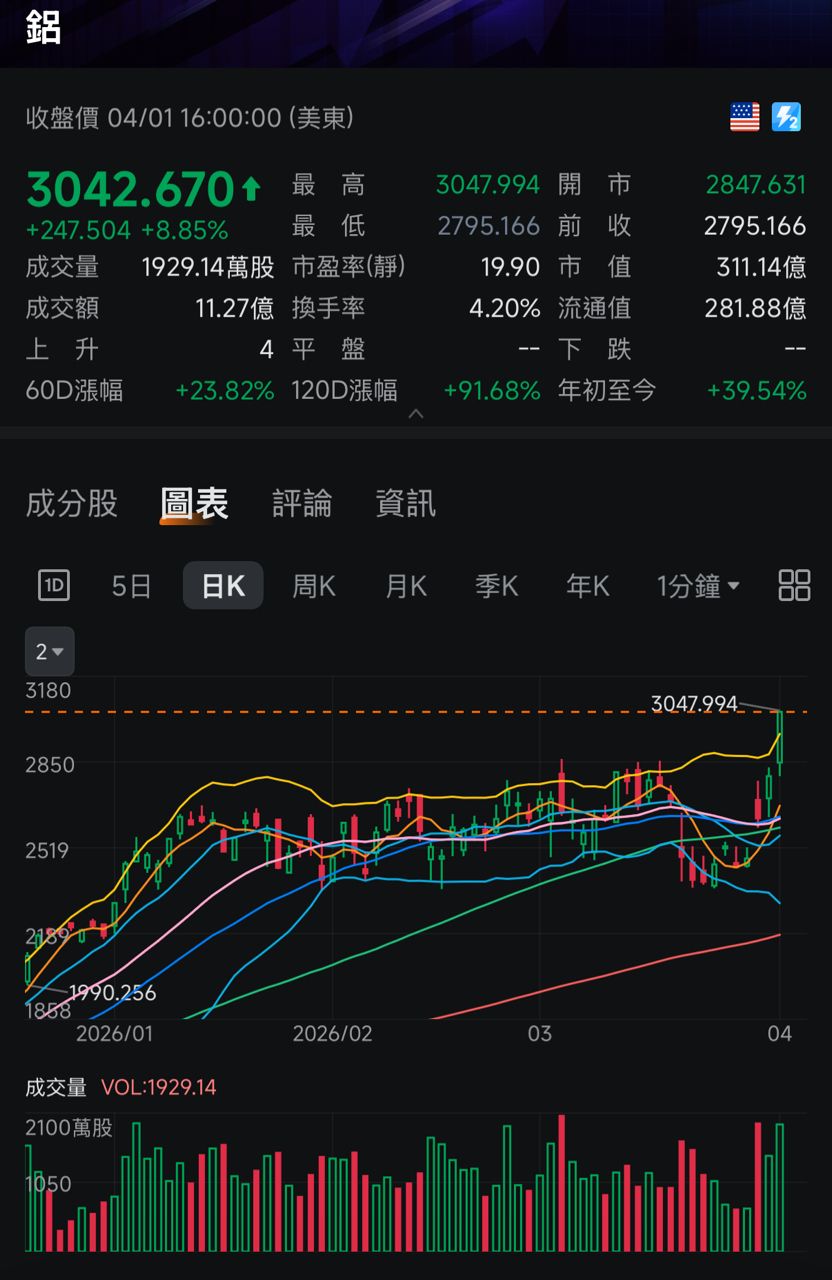
Task: Expand the indicator count dropdown showing 2
Action: [x=49, y=652]
